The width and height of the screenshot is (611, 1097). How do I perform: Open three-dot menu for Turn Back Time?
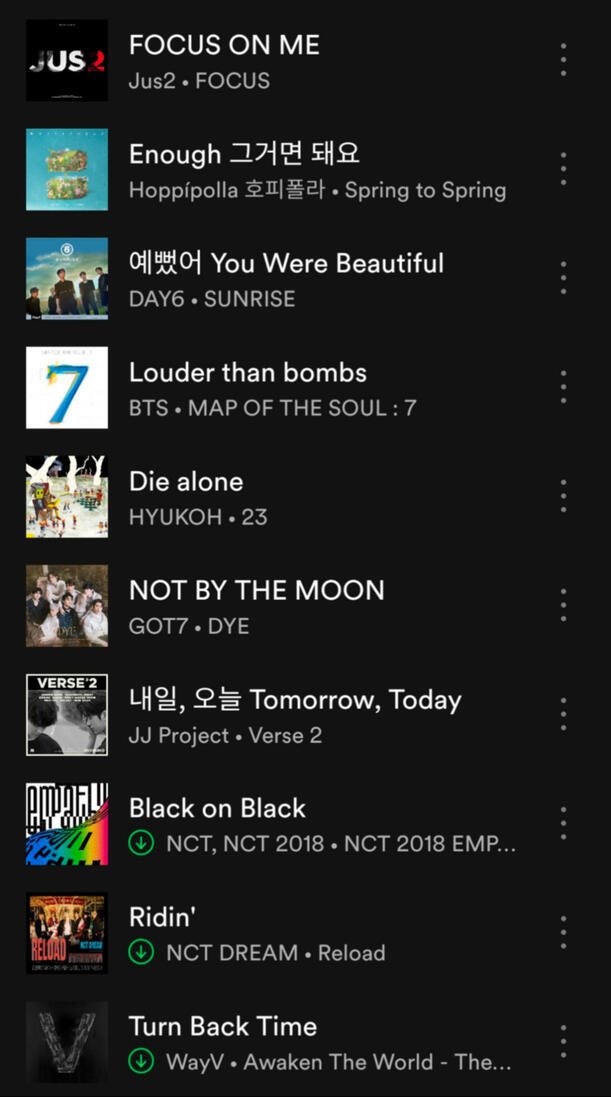pos(563,1041)
